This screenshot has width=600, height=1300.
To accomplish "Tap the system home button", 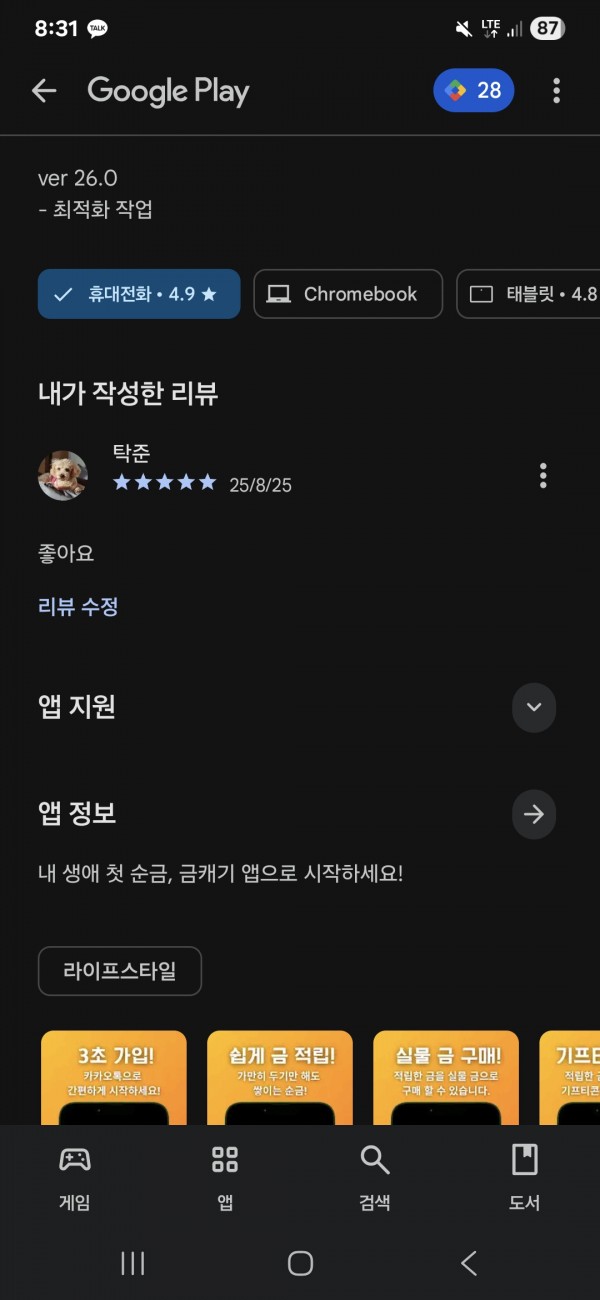I will pos(300,1263).
